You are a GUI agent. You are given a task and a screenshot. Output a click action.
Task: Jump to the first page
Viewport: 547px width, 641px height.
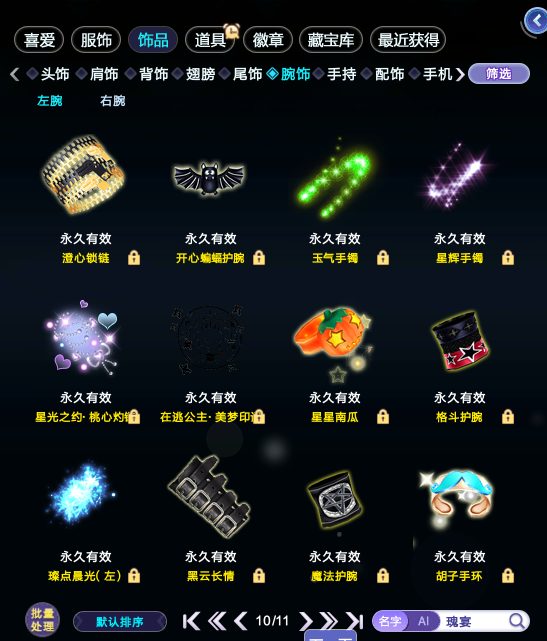191,621
